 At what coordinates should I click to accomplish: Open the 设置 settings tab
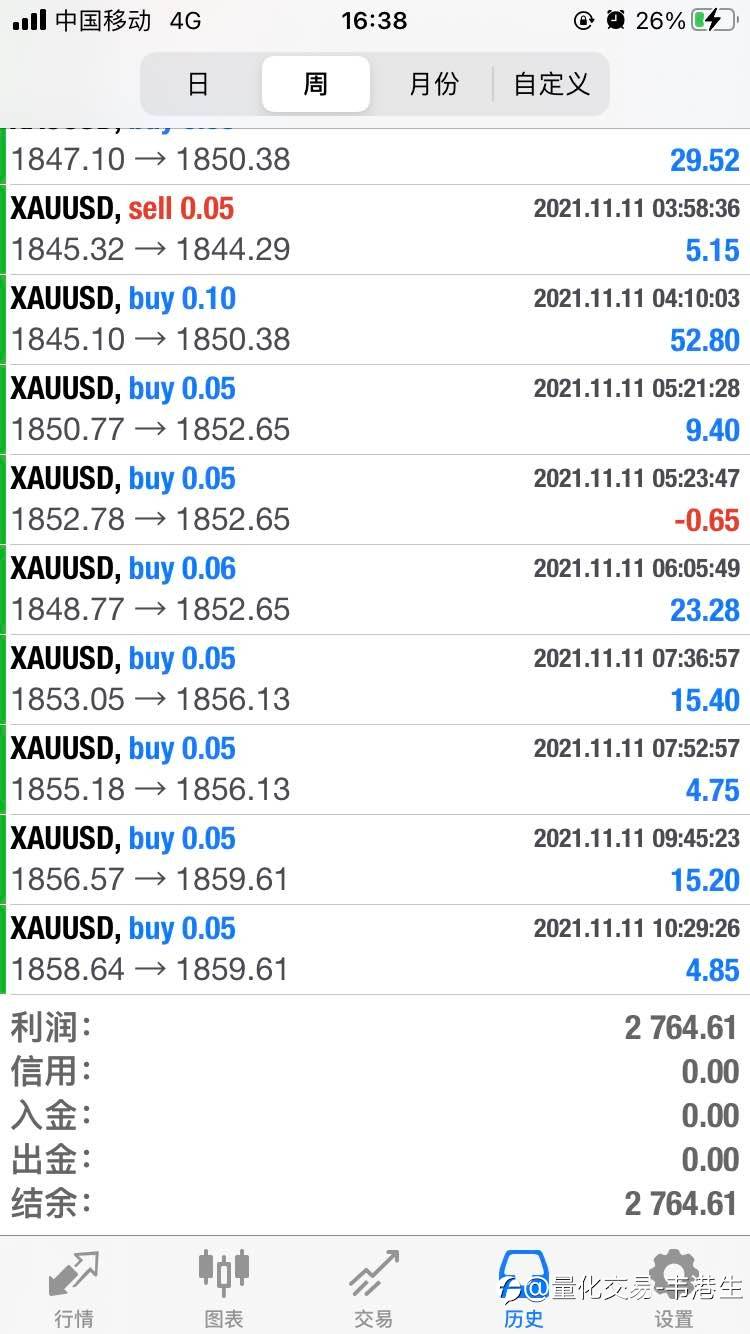pos(674,1288)
